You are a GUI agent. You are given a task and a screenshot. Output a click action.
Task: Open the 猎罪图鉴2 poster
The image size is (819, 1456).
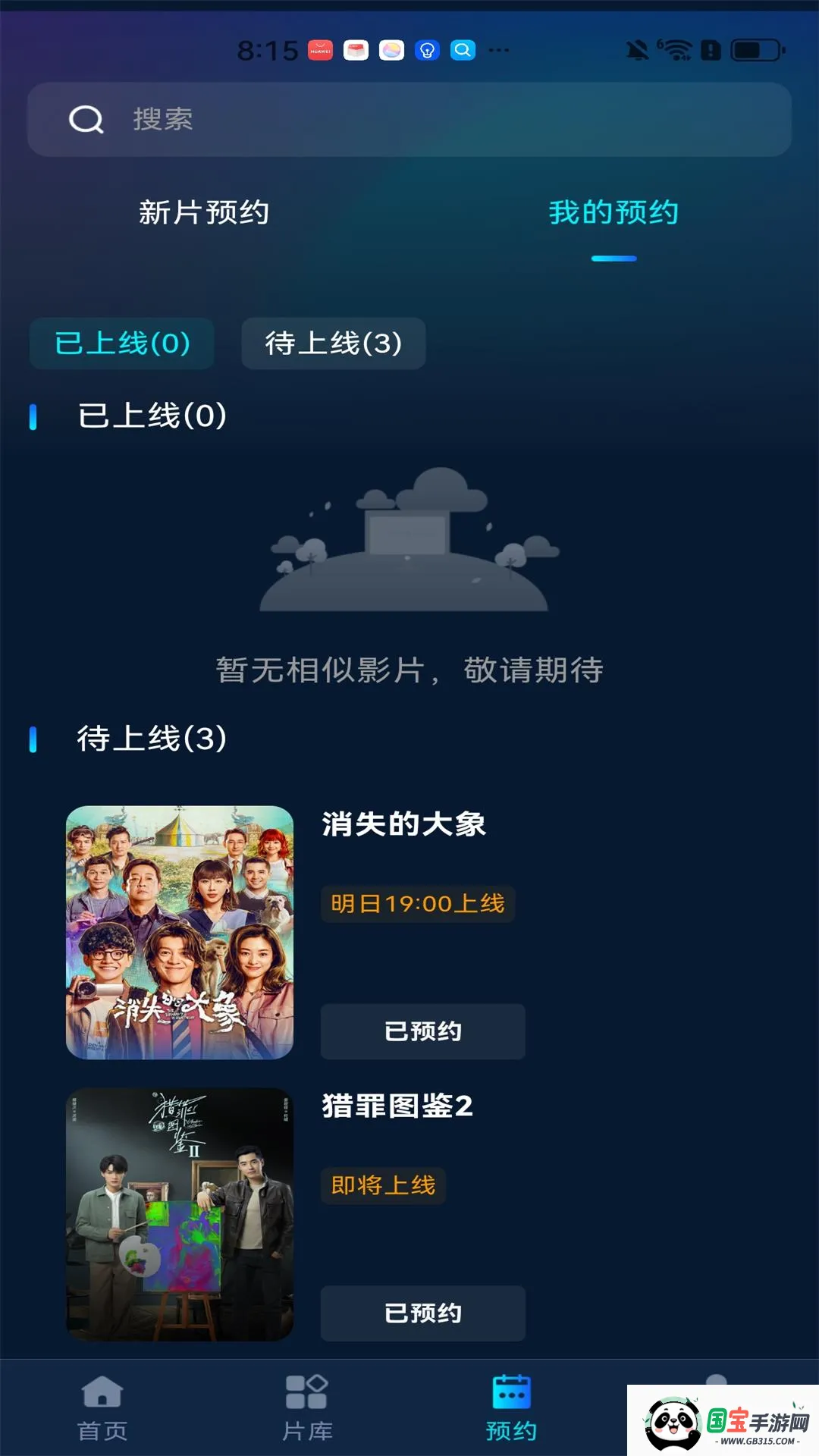point(180,1214)
